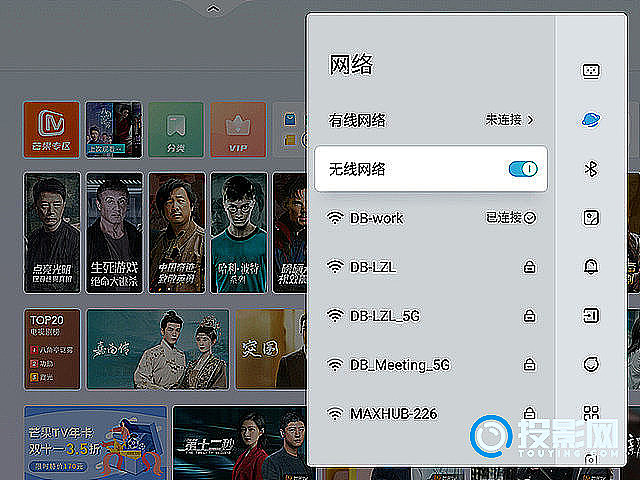Viewport: 640px width, 480px height.
Task: Open wired network settings
Action: 430,120
